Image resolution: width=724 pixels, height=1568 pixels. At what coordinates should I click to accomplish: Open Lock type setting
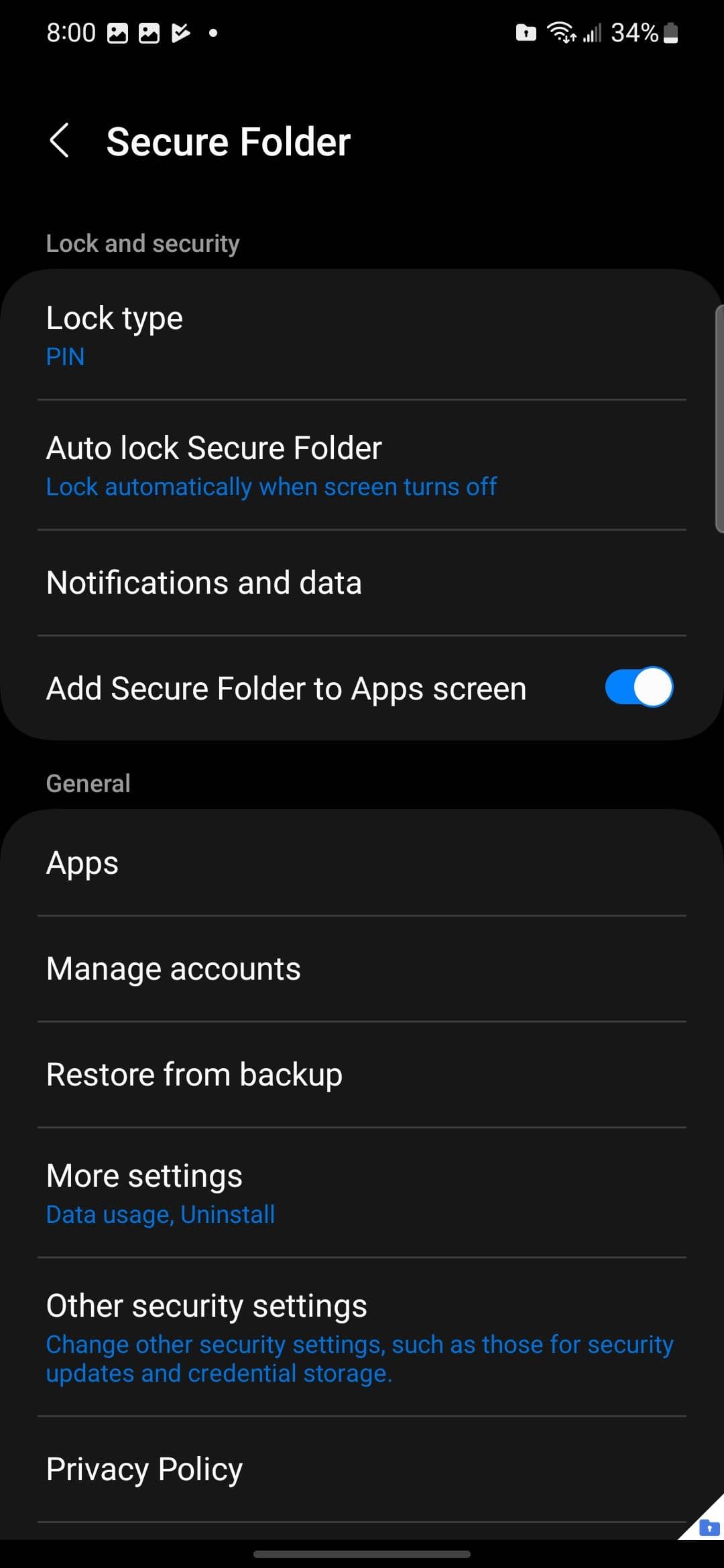point(362,335)
